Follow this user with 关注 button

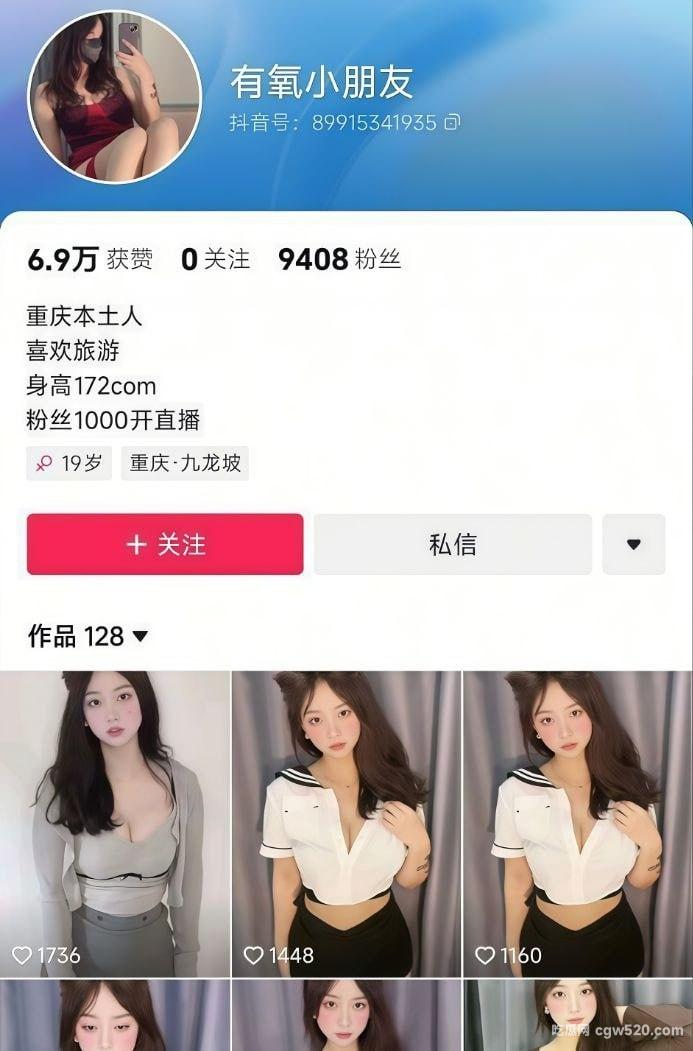(x=165, y=544)
